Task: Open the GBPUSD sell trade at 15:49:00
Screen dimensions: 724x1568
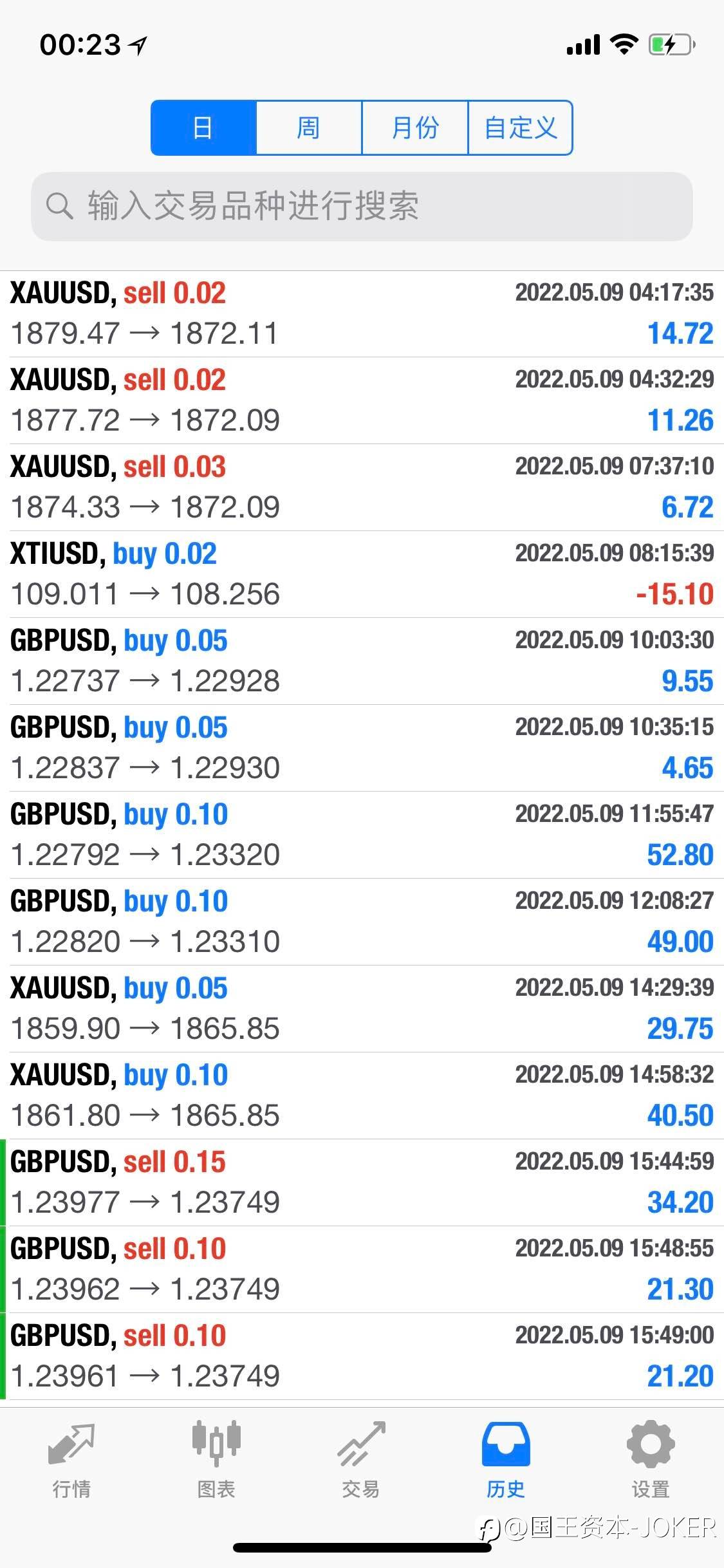Action: tap(362, 1356)
